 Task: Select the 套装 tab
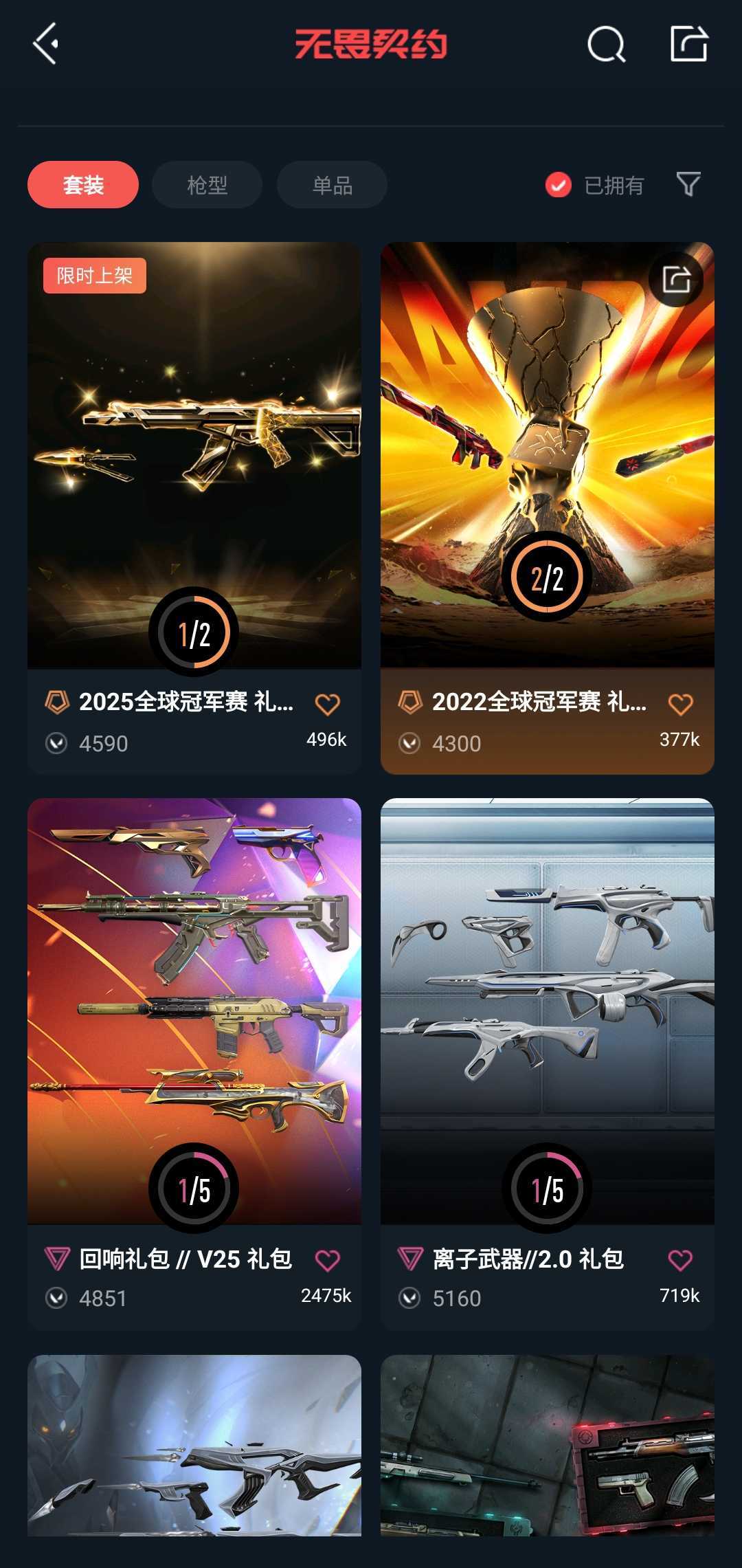tap(83, 185)
